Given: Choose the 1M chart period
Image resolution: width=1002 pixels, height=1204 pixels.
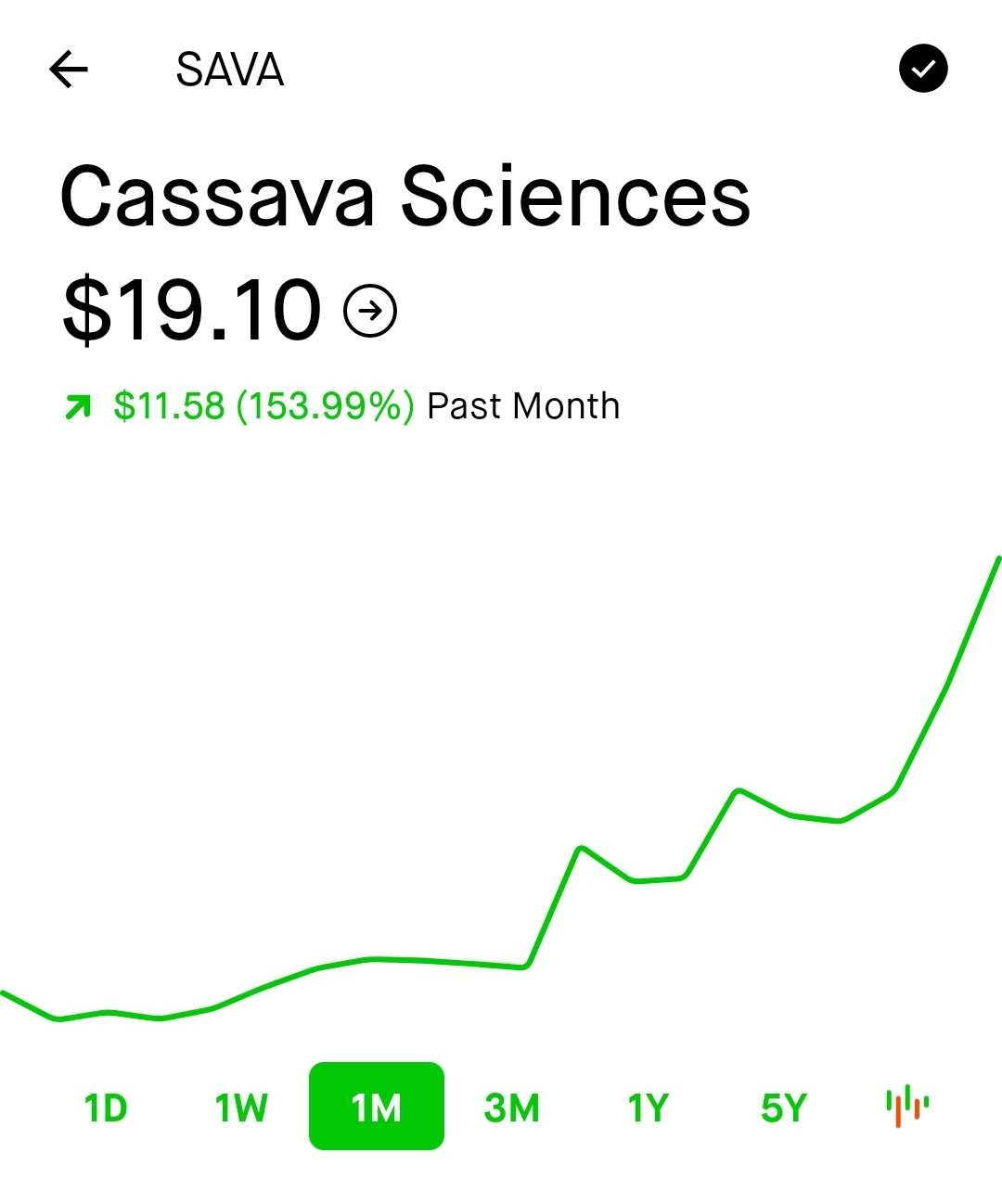Looking at the screenshot, I should coord(377,1107).
